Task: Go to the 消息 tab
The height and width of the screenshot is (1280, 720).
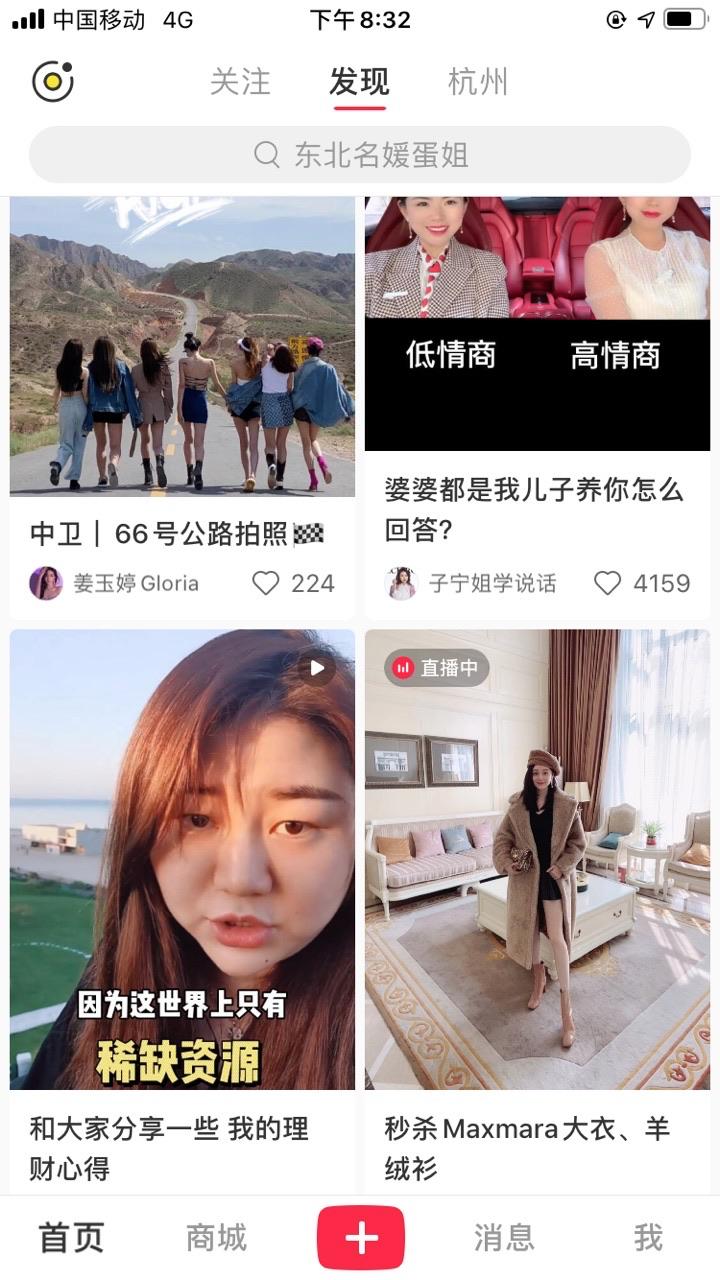Action: [504, 1238]
